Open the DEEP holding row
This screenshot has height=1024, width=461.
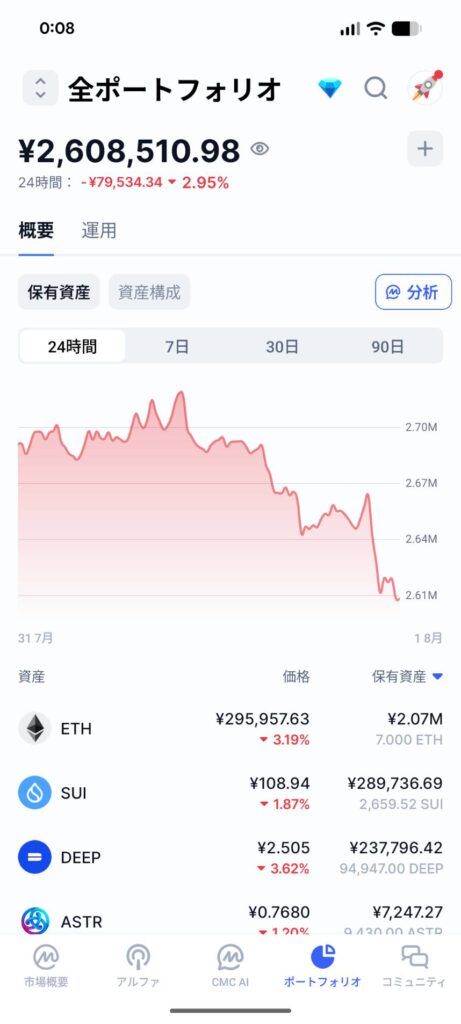(230, 857)
